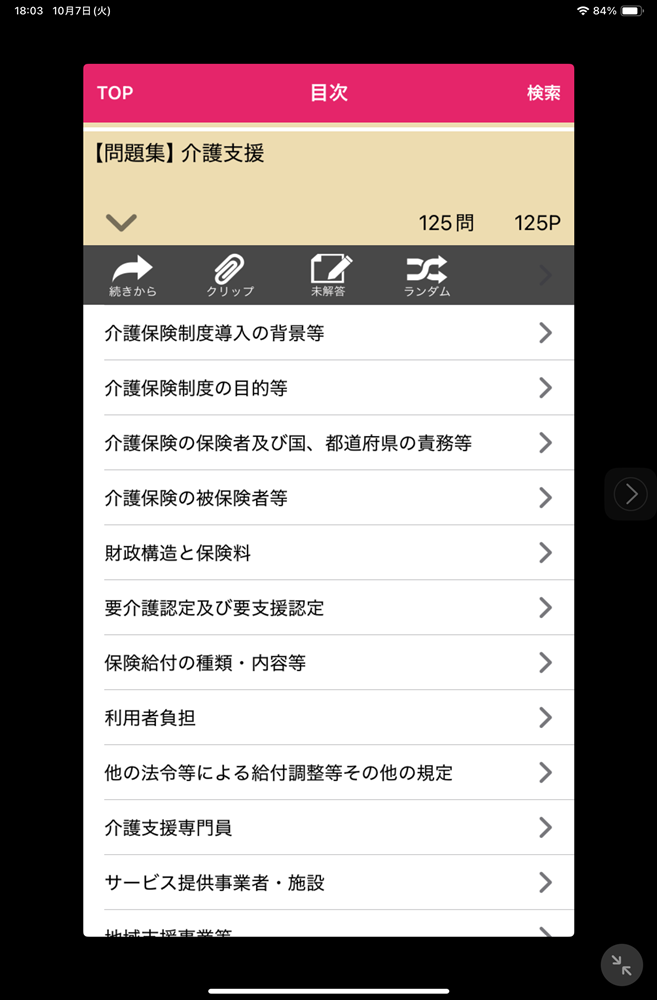Screen dimensions: 657x1000
Task: Select 要介護認定及び要支援認定
Action: (x=328, y=608)
